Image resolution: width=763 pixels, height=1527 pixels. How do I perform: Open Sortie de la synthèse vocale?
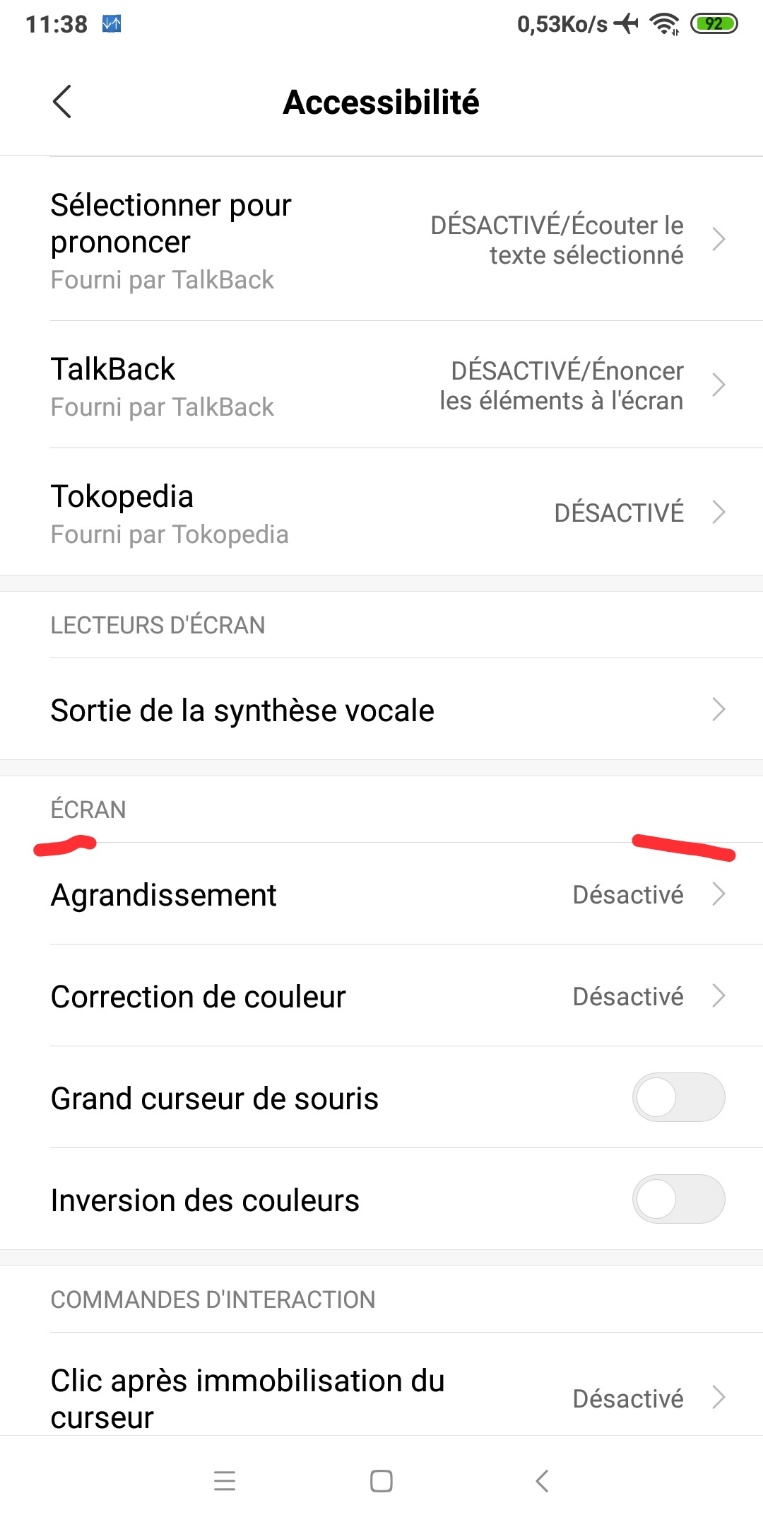381,710
